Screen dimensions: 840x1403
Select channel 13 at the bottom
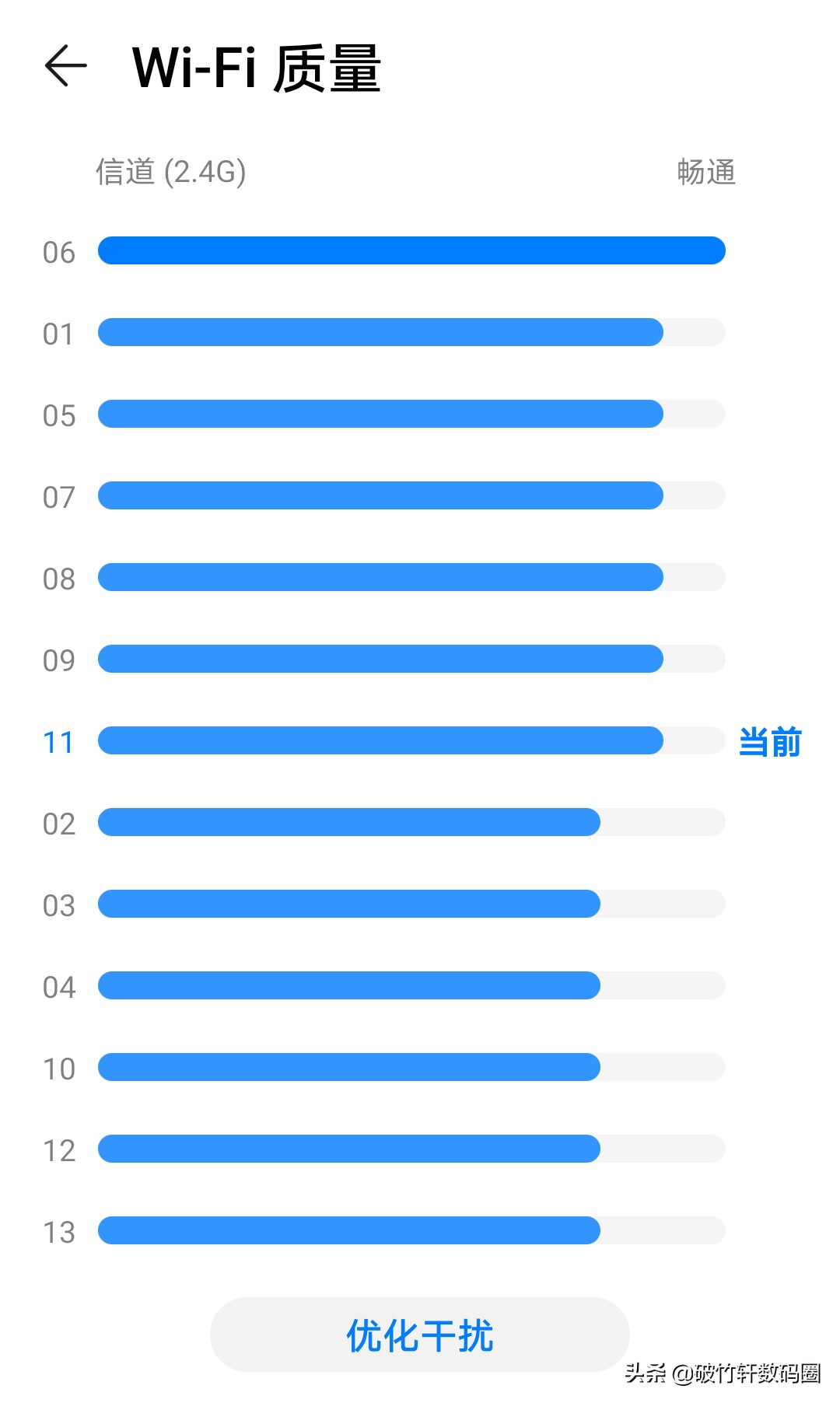348,1231
